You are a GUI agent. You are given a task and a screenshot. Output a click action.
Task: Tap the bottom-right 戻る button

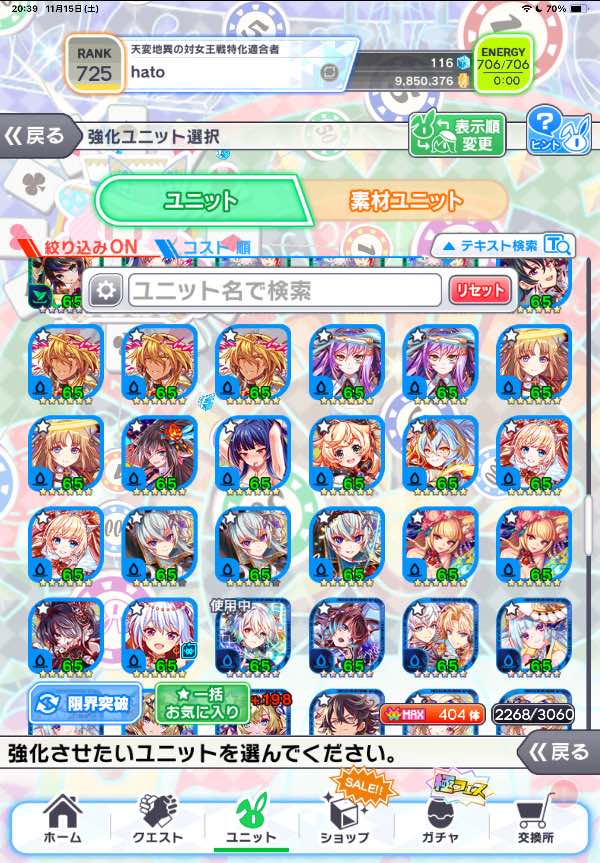point(559,752)
